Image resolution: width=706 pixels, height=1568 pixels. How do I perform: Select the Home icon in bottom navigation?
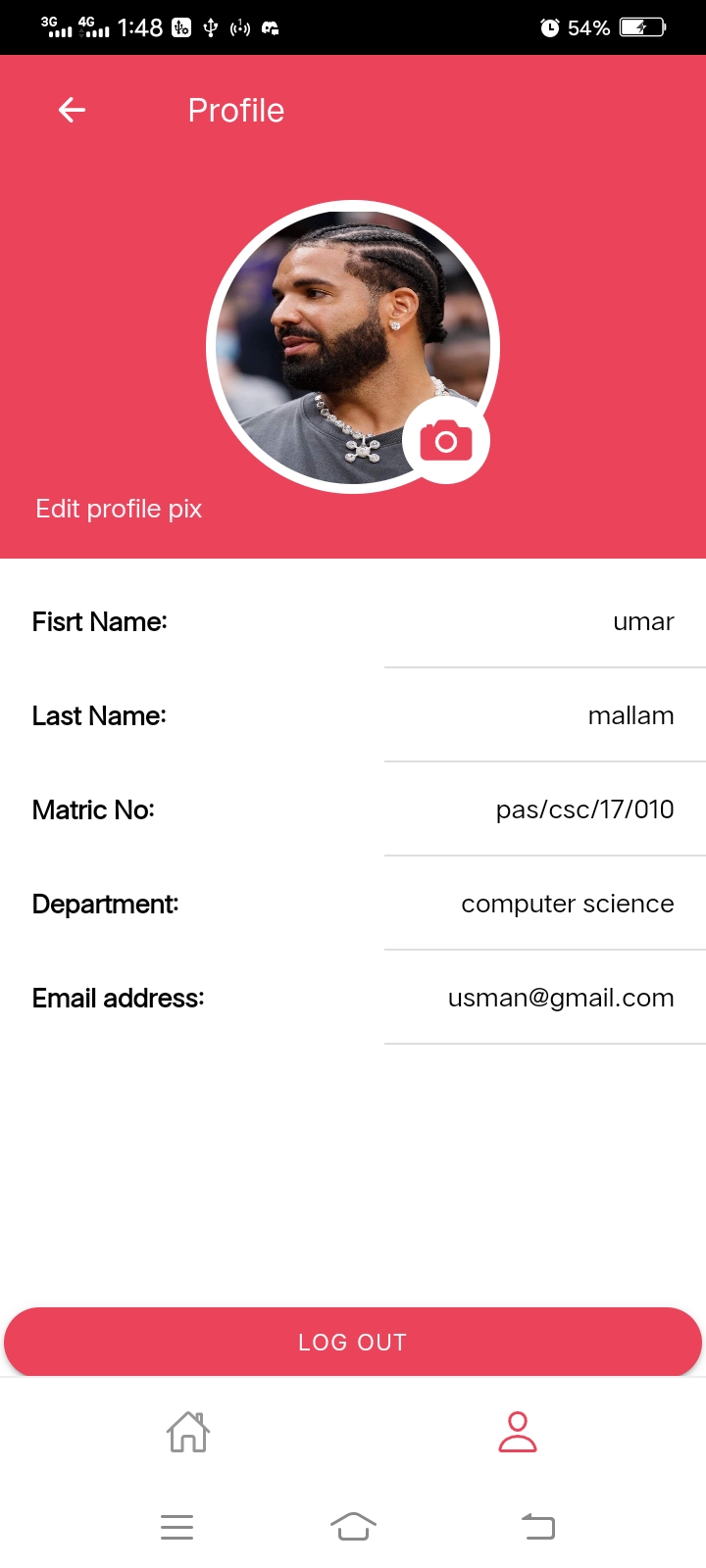(187, 1431)
